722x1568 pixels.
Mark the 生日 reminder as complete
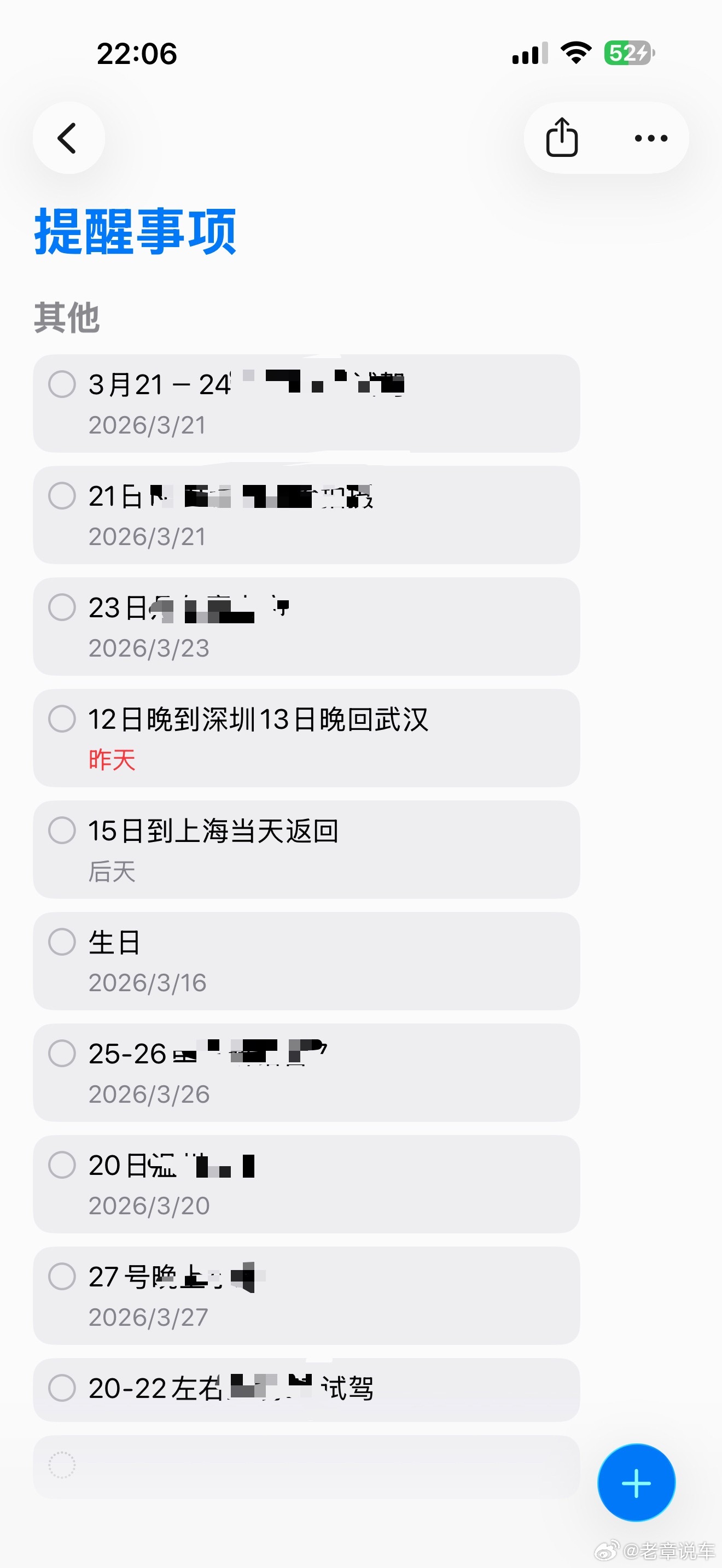[x=63, y=941]
